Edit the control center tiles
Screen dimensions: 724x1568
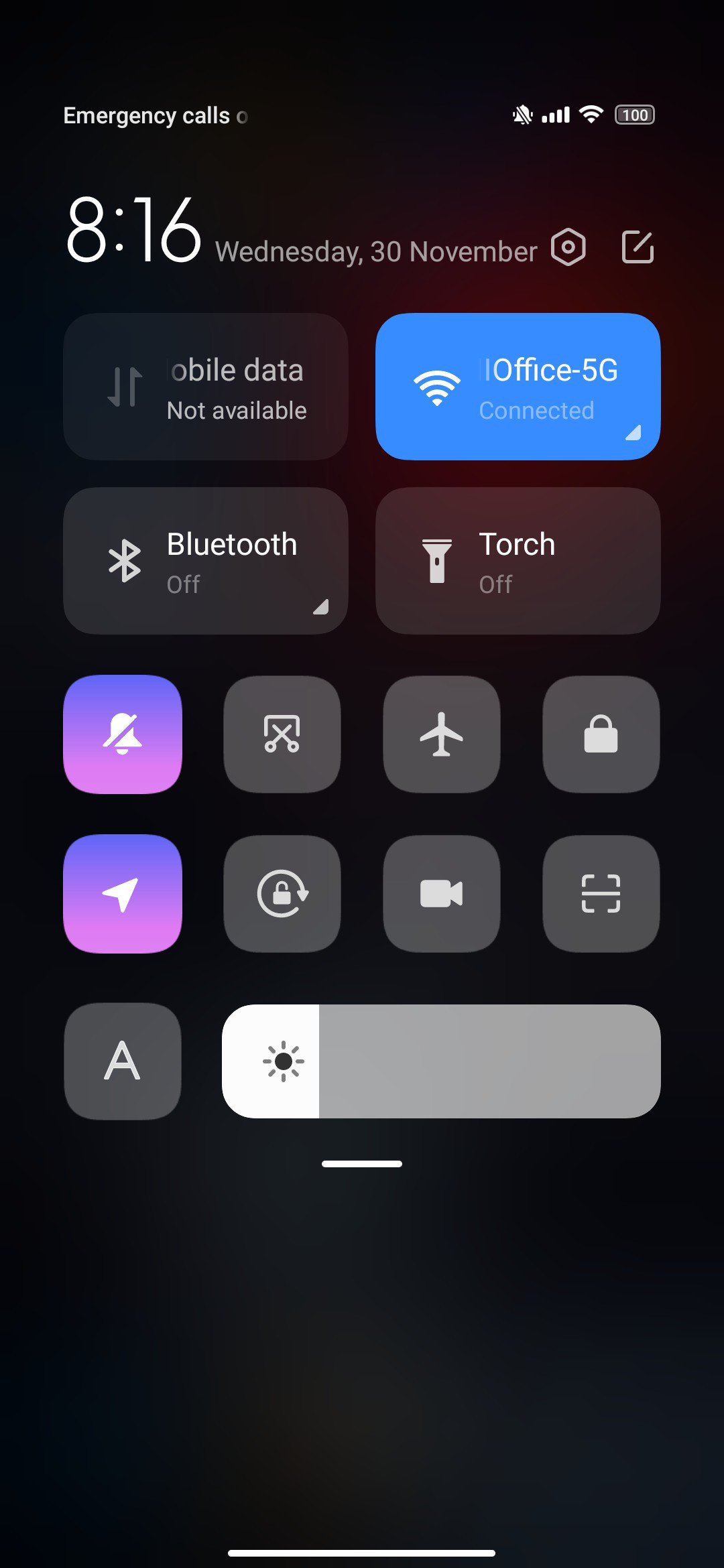[x=638, y=247]
